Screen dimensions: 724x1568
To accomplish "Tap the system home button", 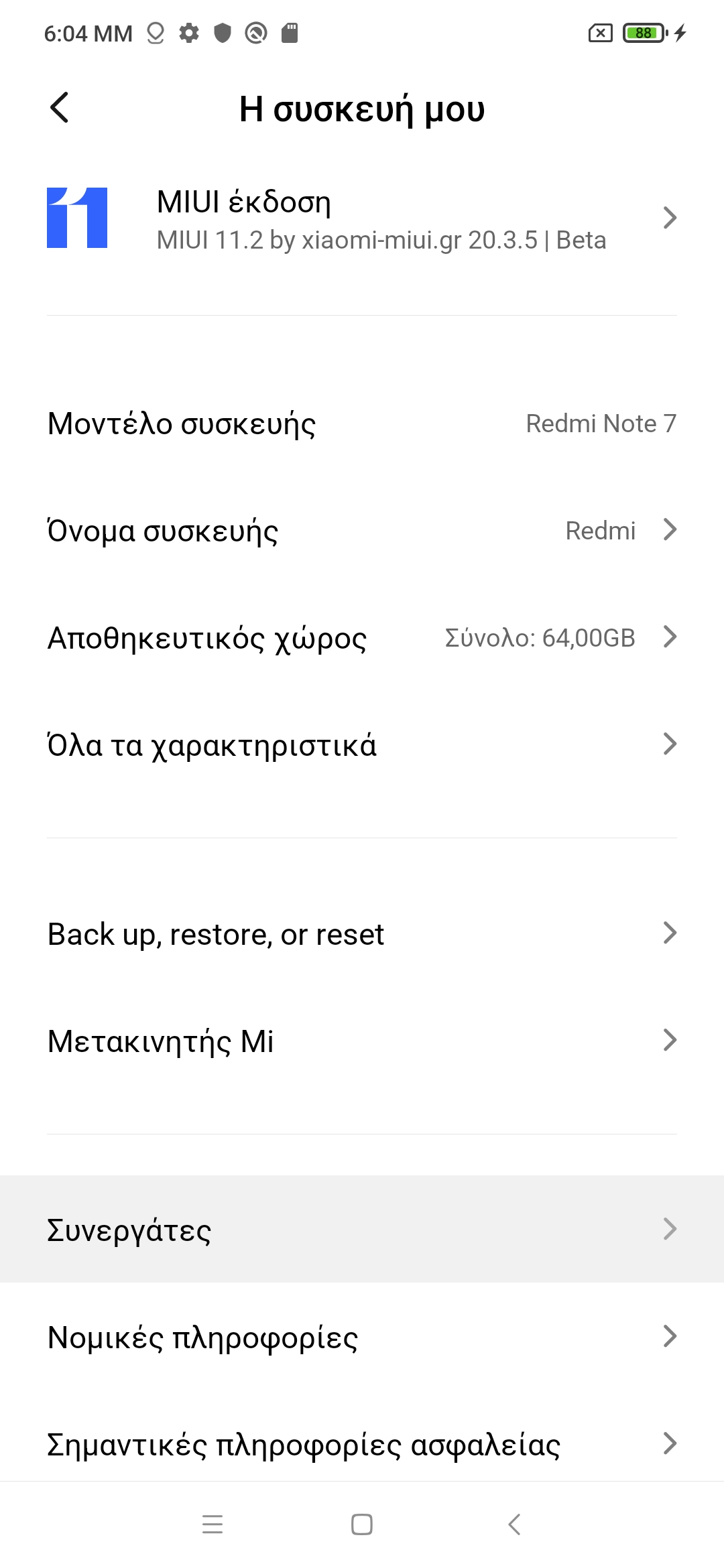I will [x=362, y=1524].
